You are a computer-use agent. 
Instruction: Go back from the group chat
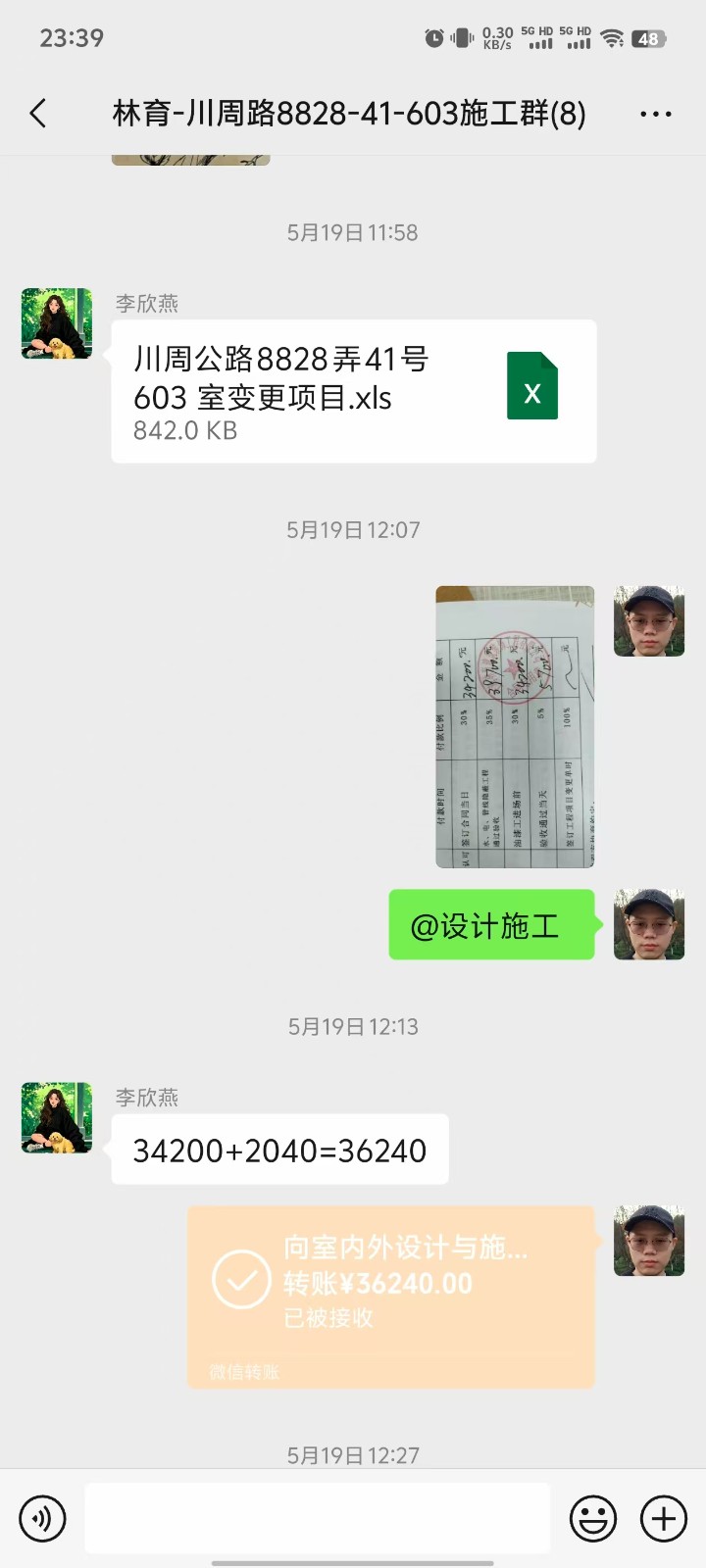38,114
